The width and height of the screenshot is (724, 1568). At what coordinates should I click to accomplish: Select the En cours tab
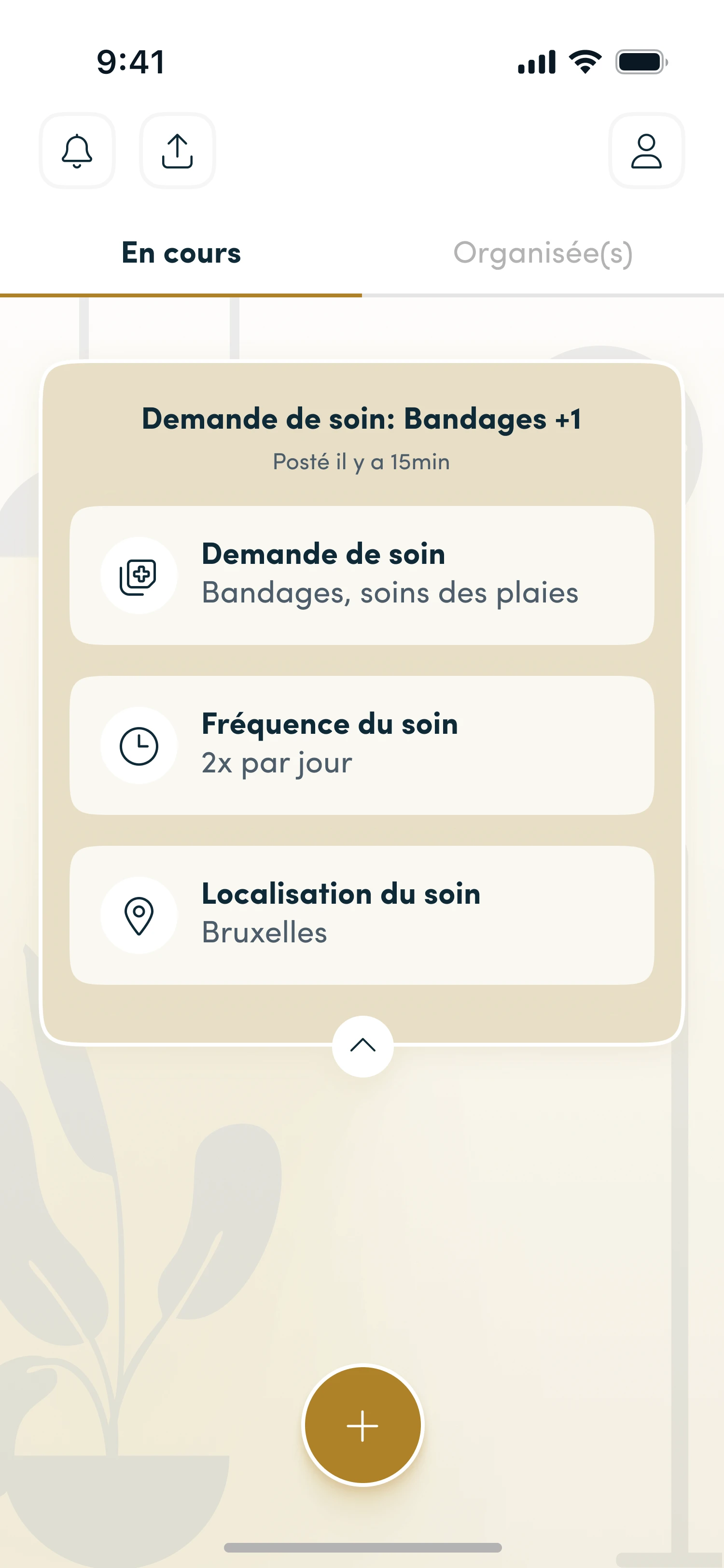(x=181, y=253)
